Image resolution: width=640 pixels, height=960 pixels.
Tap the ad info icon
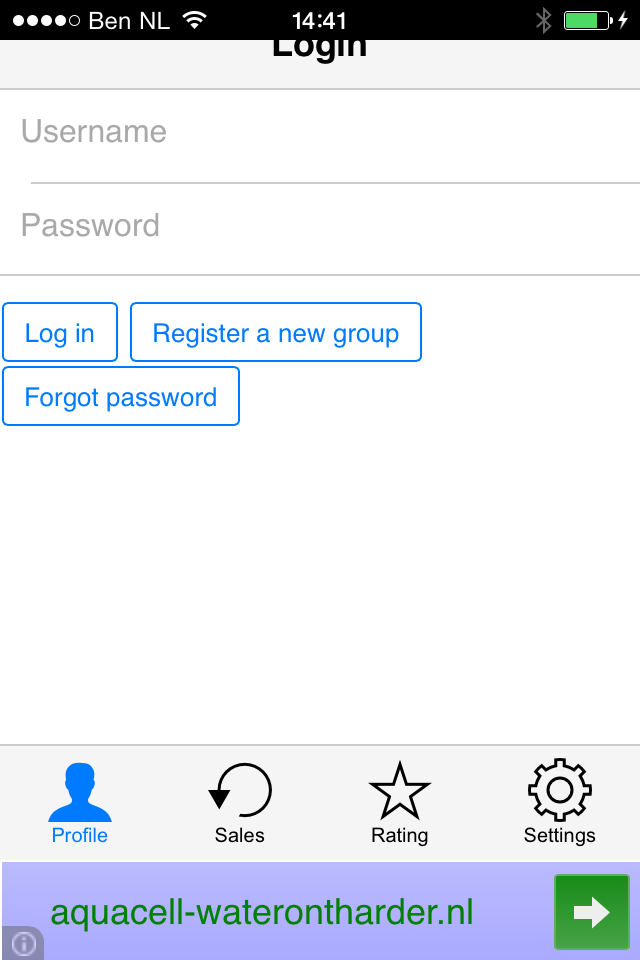coord(22,944)
